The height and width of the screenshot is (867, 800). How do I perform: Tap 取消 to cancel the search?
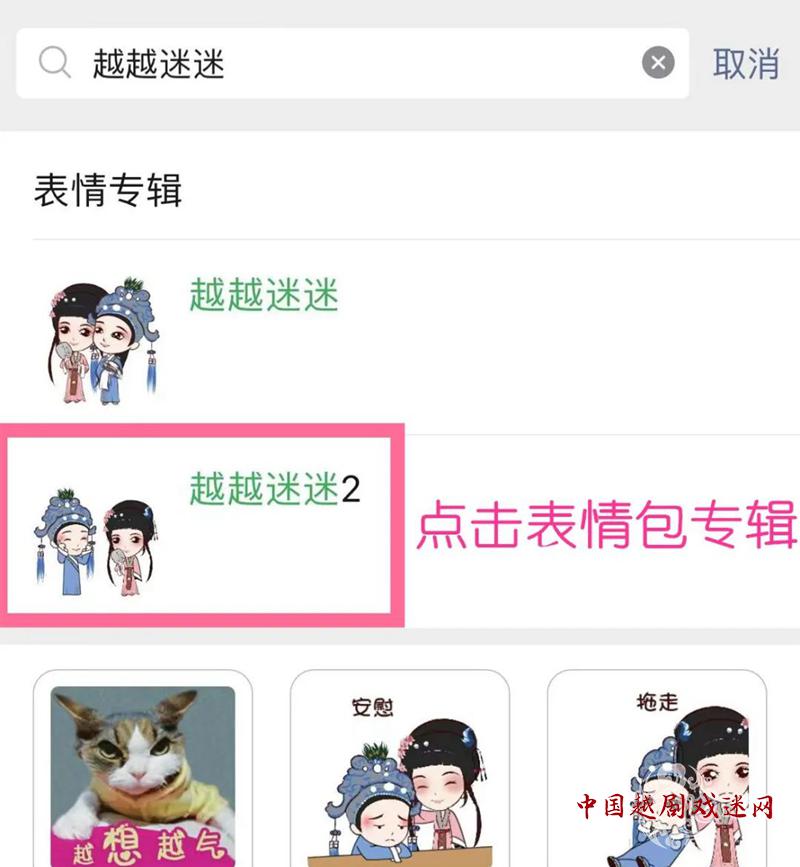745,64
